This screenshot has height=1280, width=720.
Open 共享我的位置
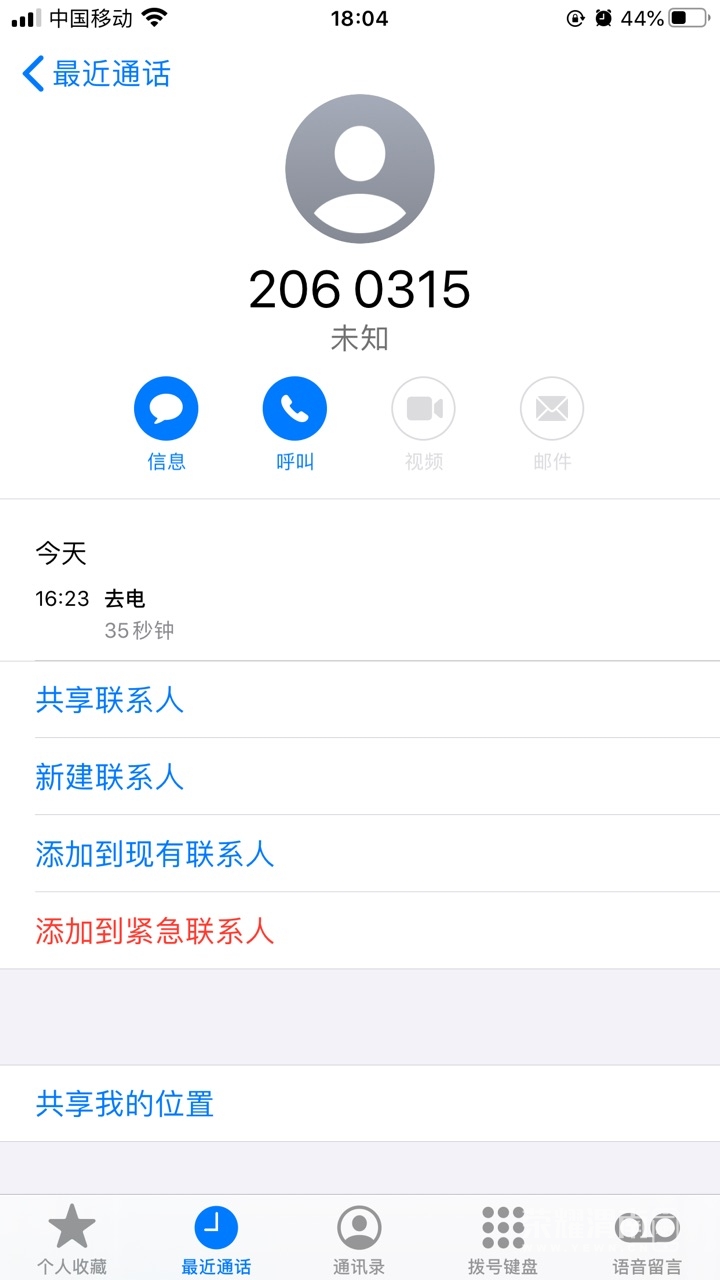click(125, 1104)
